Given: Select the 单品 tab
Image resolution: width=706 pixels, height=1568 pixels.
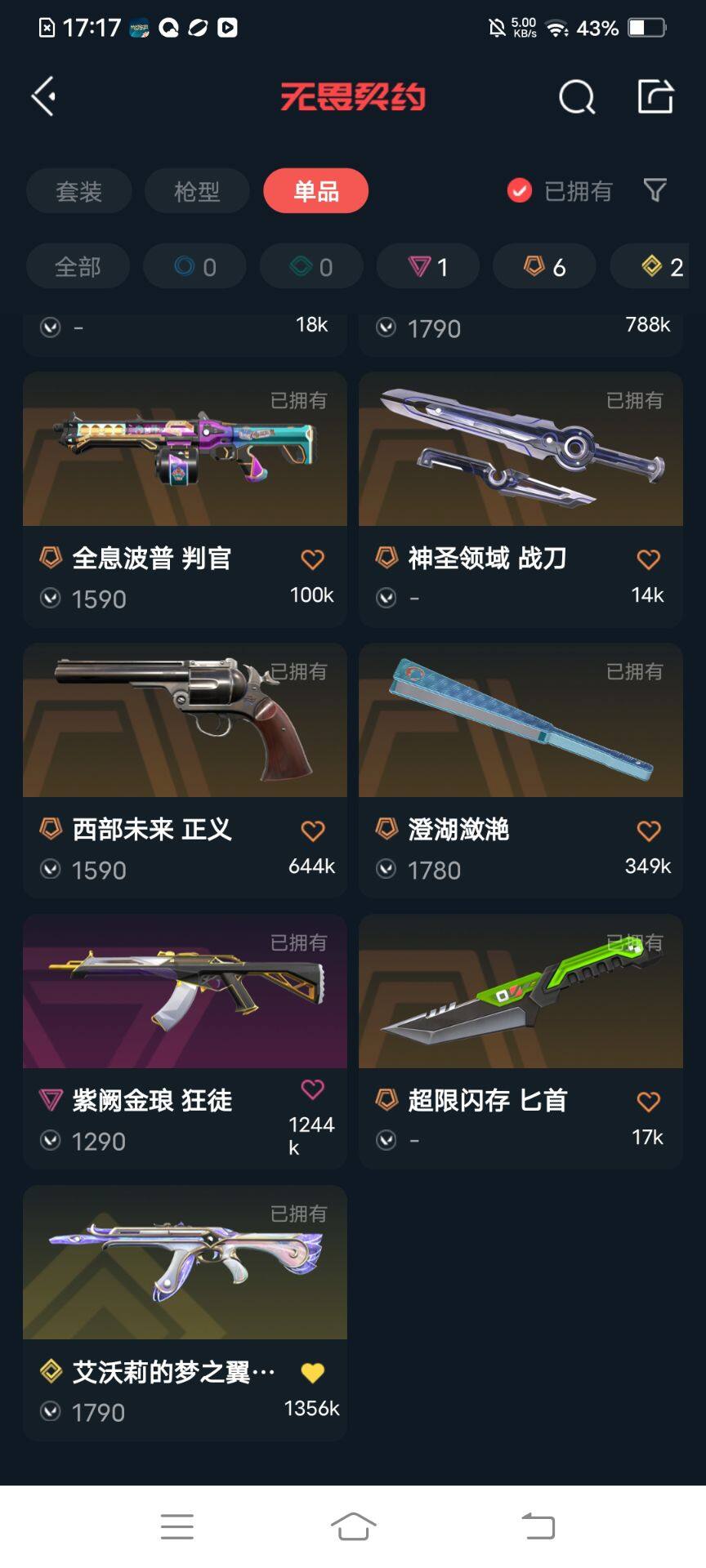Looking at the screenshot, I should [315, 191].
